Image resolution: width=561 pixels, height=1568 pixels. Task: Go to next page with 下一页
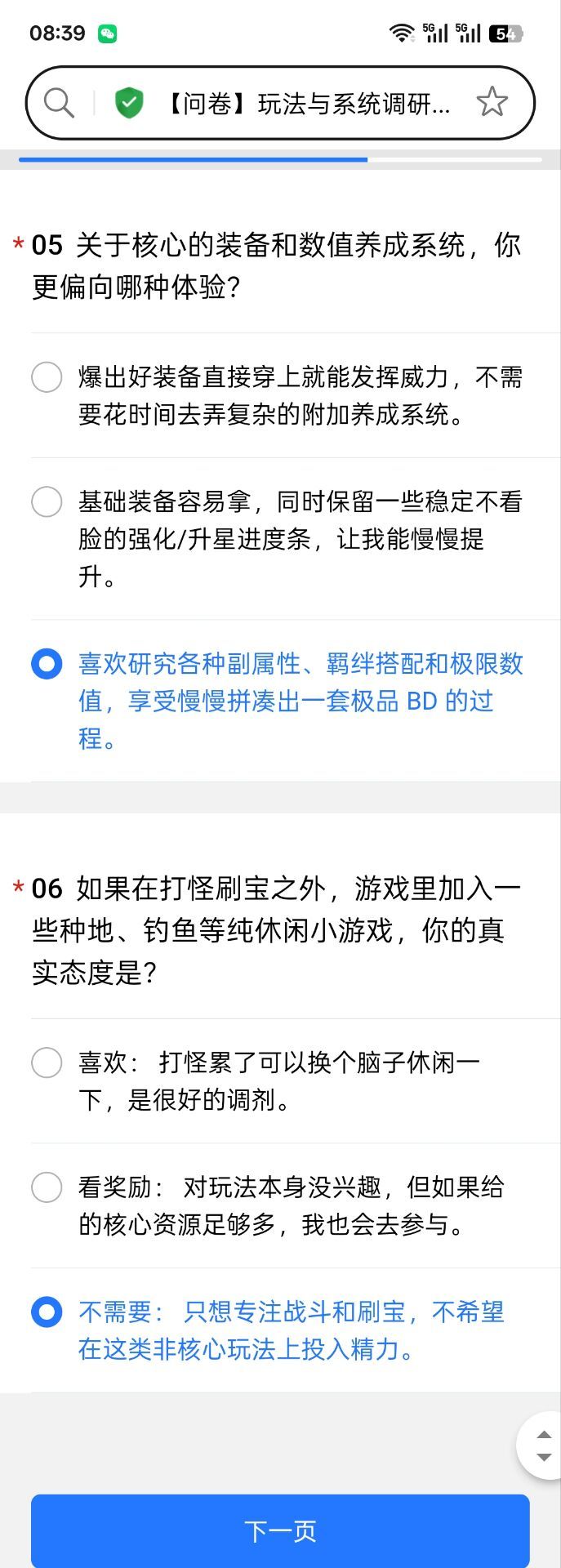pos(280,1530)
